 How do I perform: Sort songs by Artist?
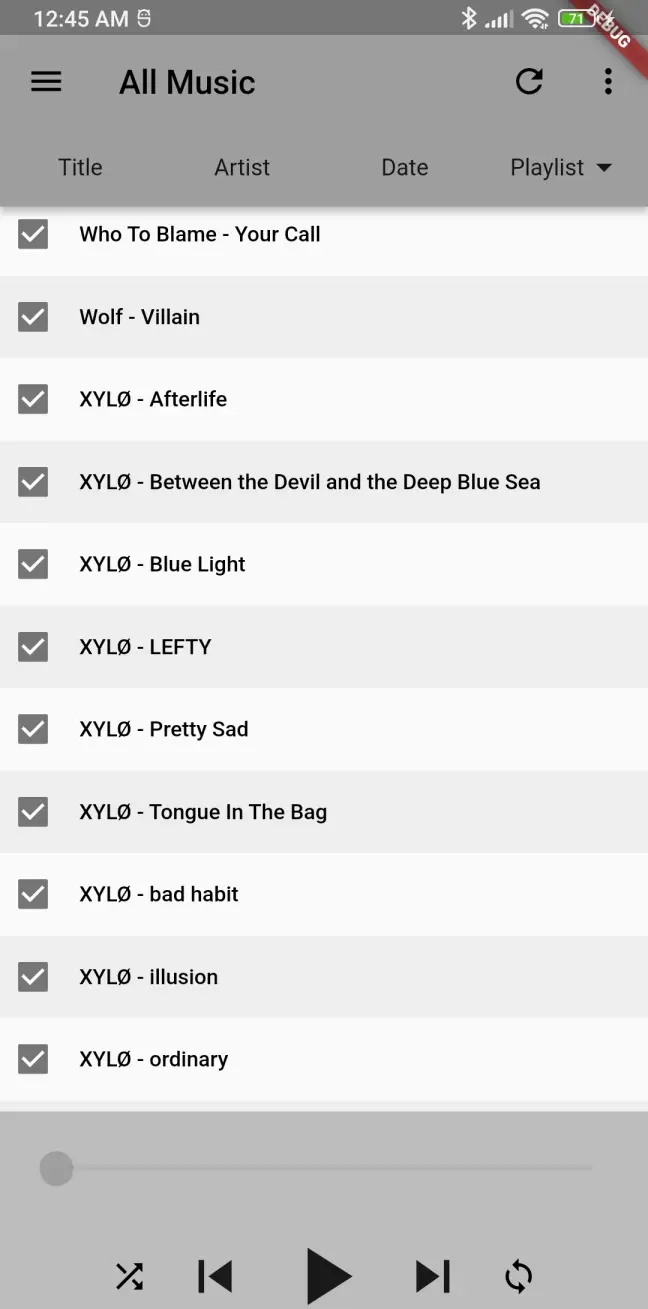click(242, 167)
